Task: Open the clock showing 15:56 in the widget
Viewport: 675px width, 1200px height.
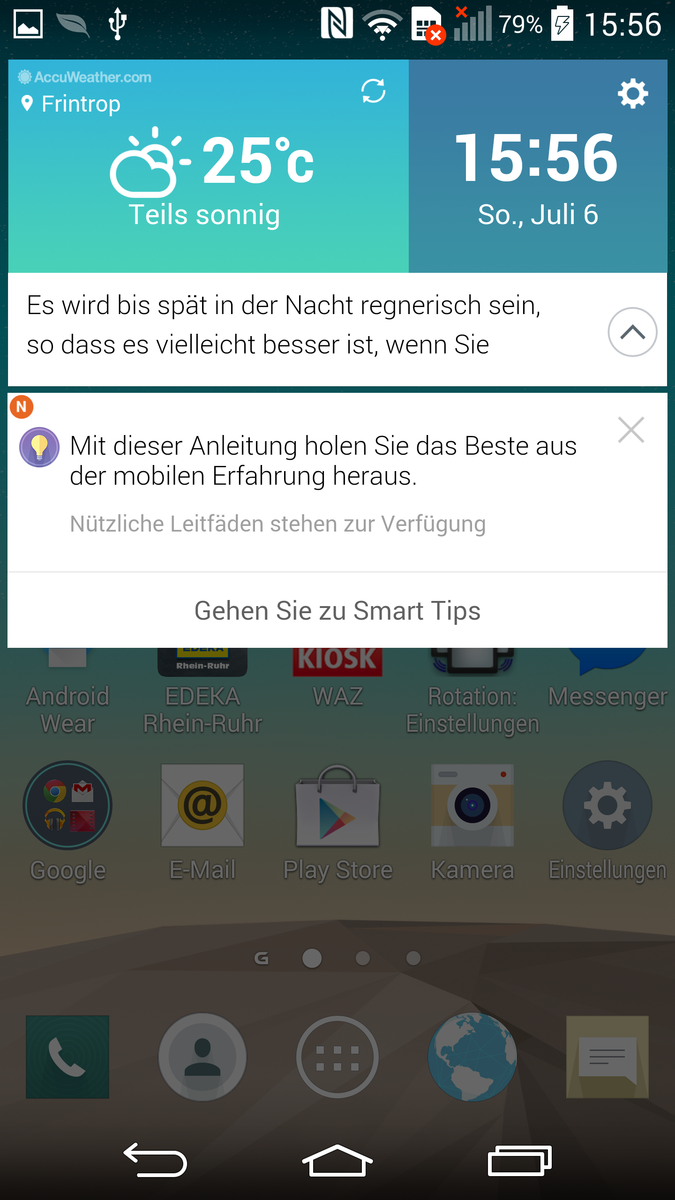Action: pyautogui.click(x=536, y=157)
